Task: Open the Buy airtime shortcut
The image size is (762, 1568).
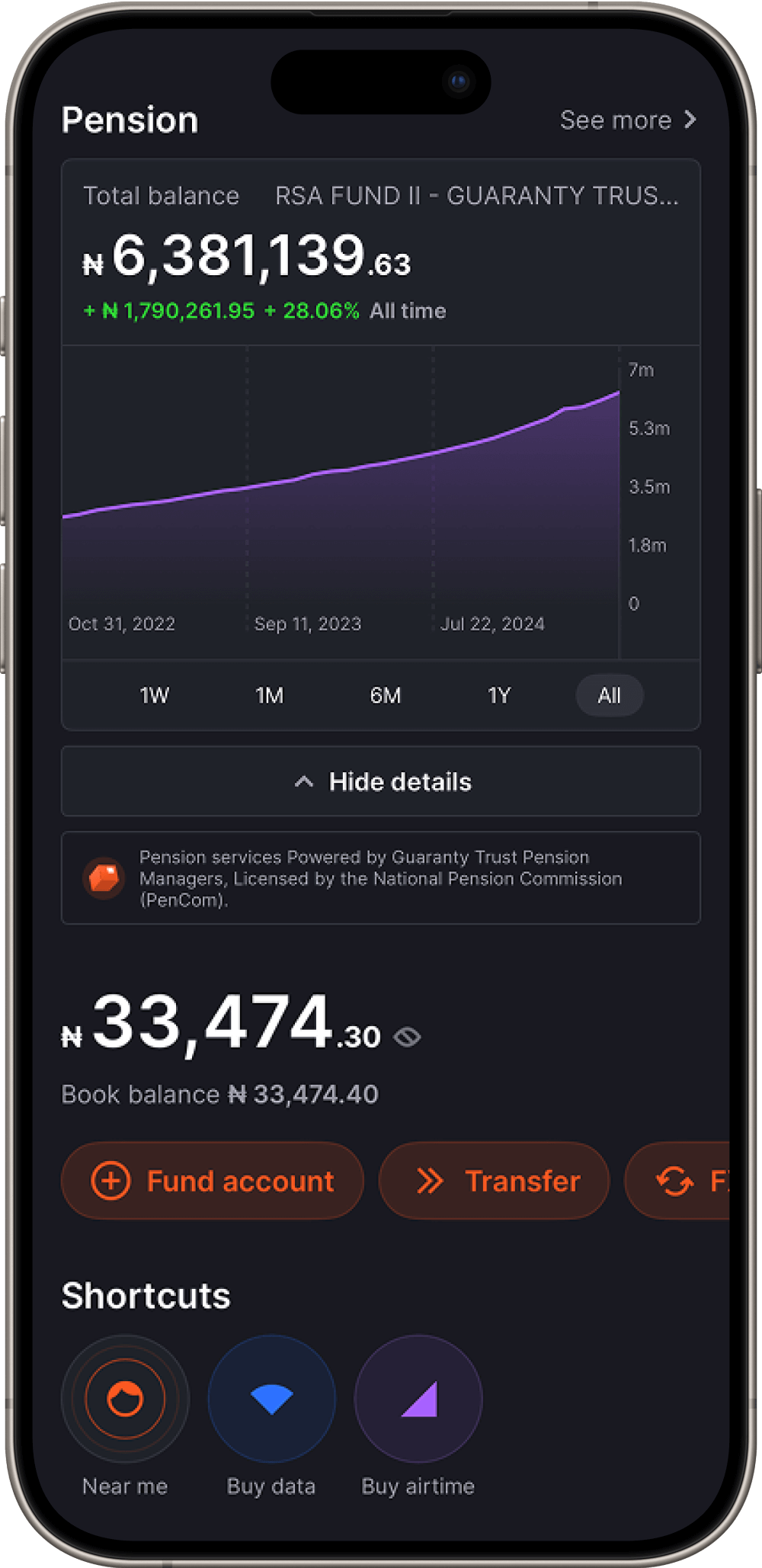Action: coord(418,1400)
